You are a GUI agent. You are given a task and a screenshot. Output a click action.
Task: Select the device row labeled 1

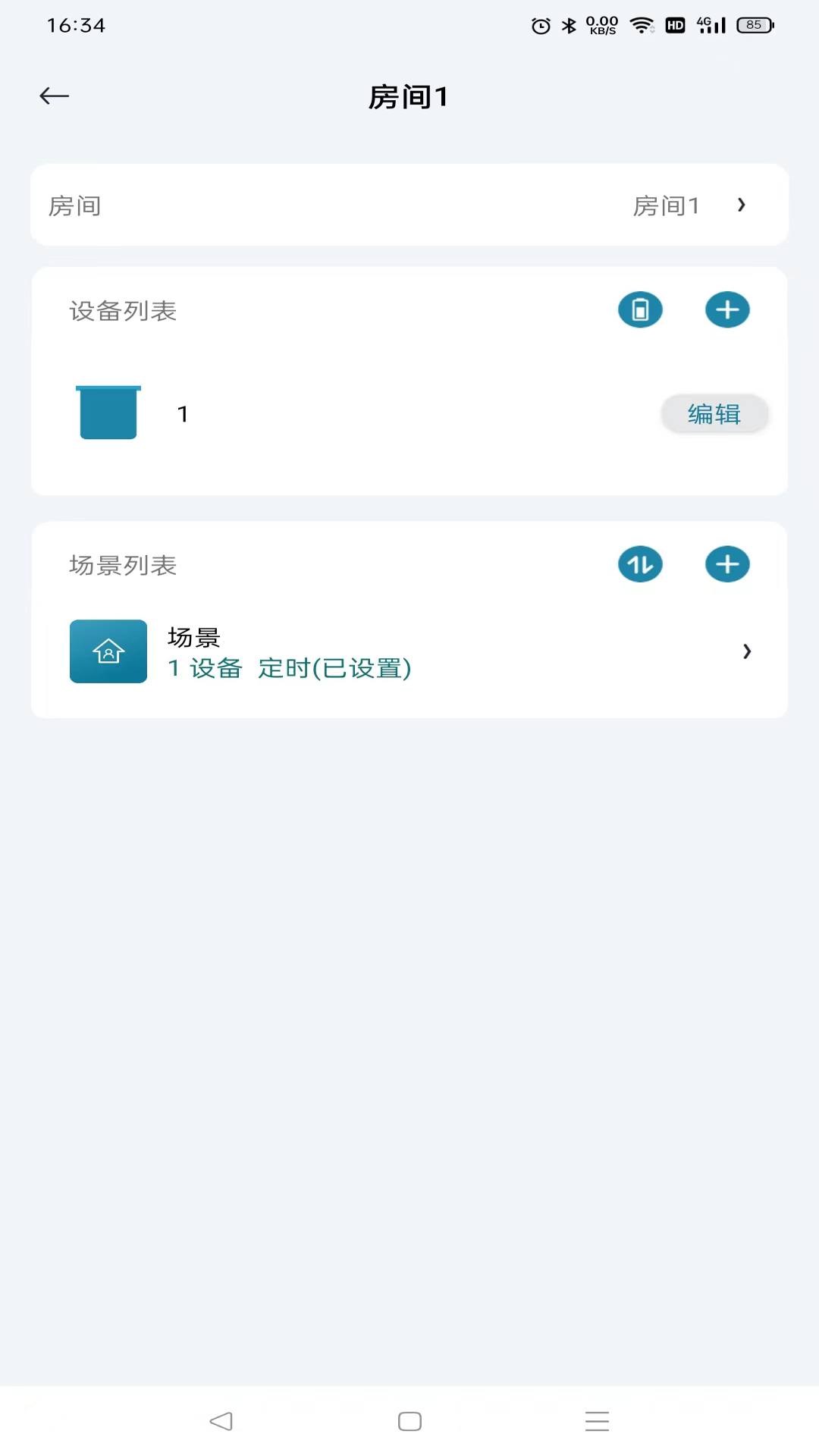182,413
